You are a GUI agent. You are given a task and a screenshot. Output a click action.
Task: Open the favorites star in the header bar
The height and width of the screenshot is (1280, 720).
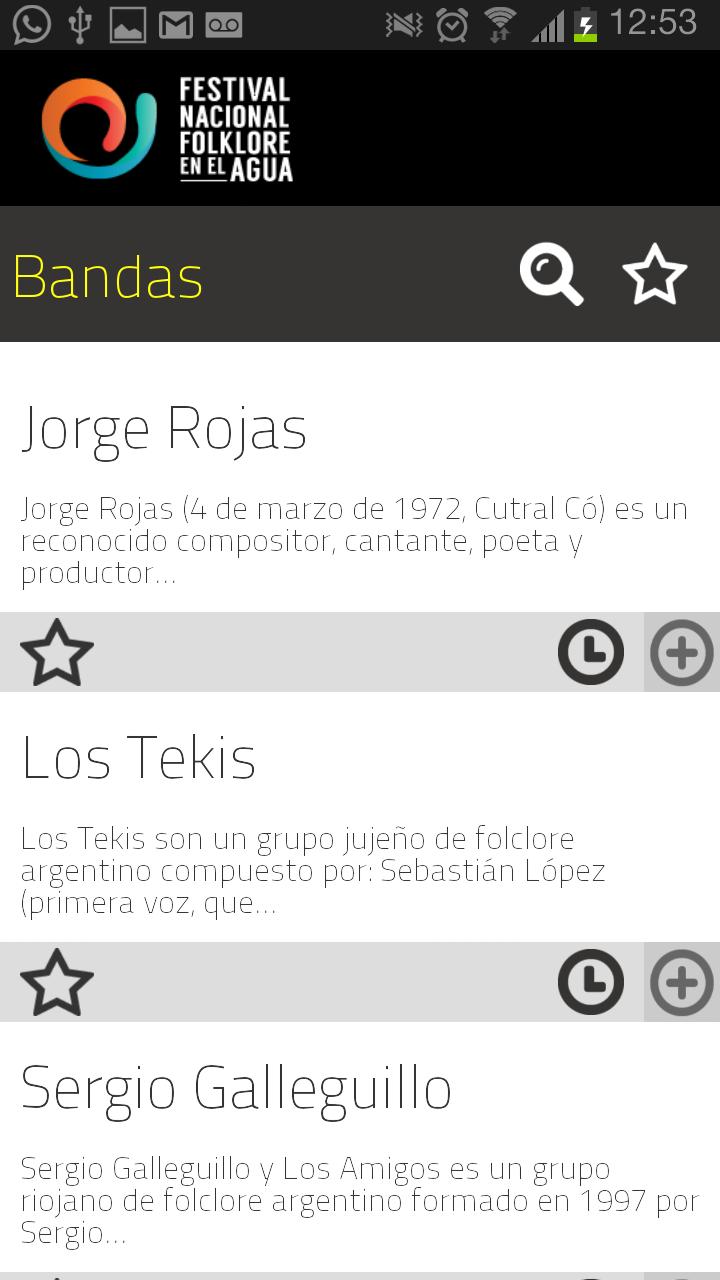click(x=655, y=275)
